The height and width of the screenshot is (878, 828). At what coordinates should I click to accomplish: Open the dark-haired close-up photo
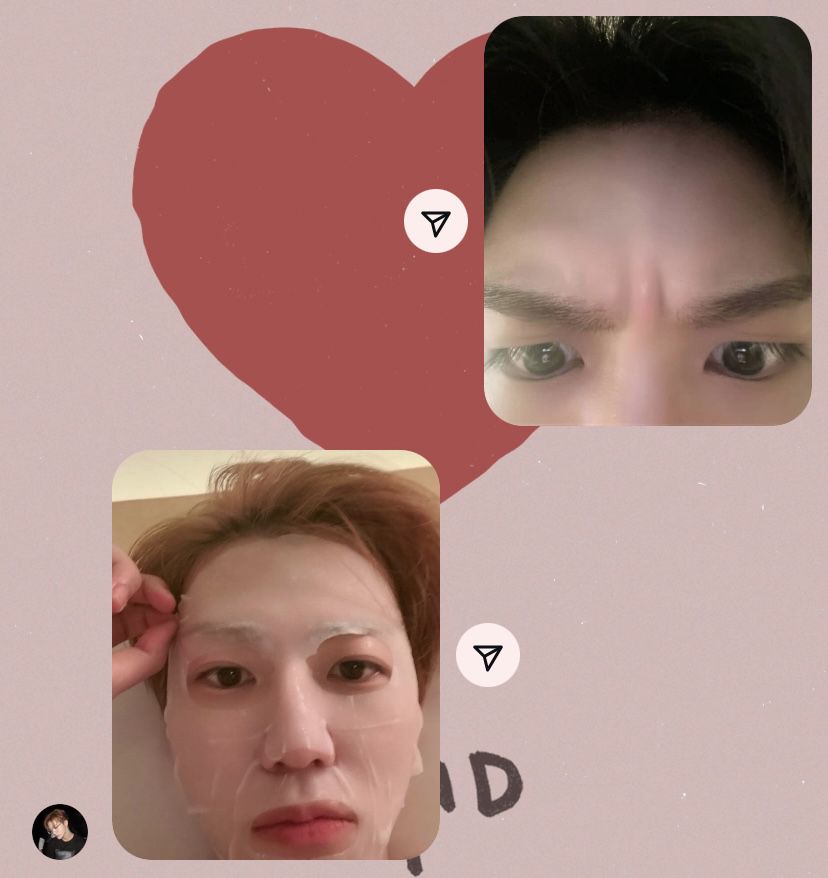tap(647, 221)
